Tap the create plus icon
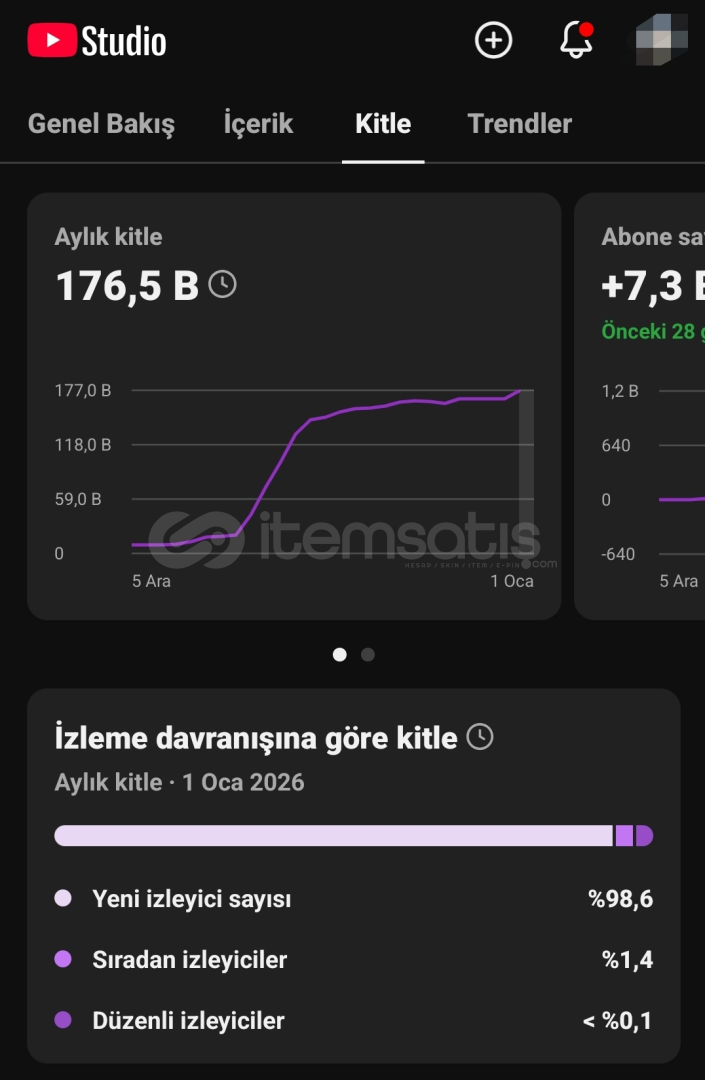 [x=493, y=41]
